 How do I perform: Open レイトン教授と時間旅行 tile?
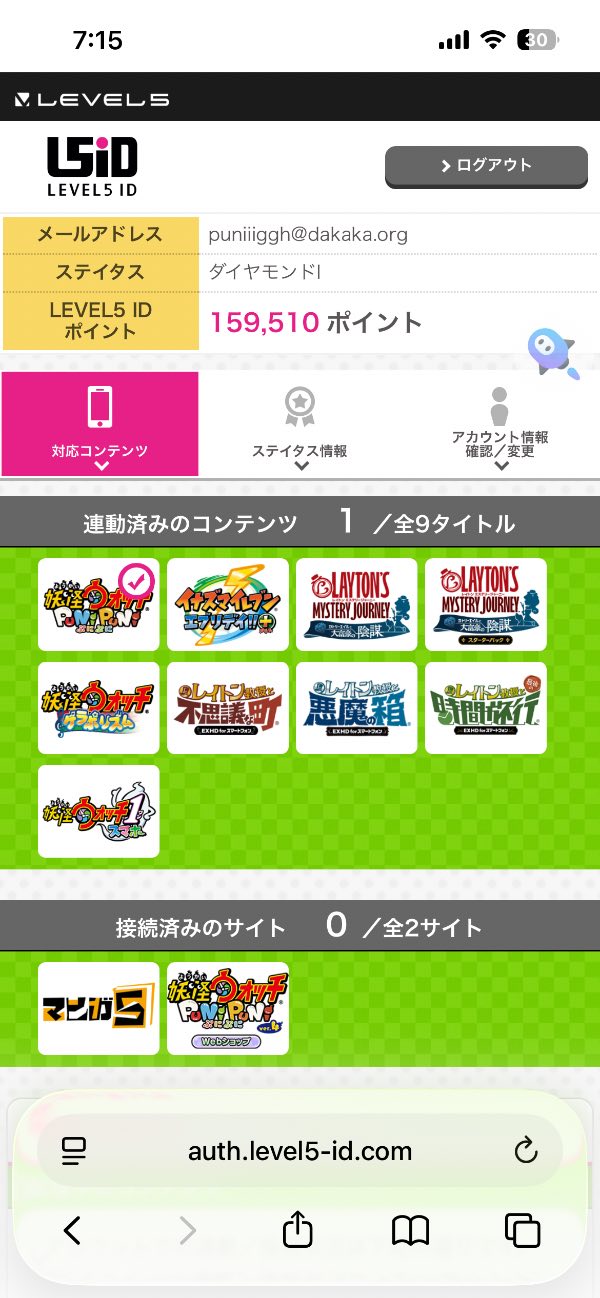485,708
